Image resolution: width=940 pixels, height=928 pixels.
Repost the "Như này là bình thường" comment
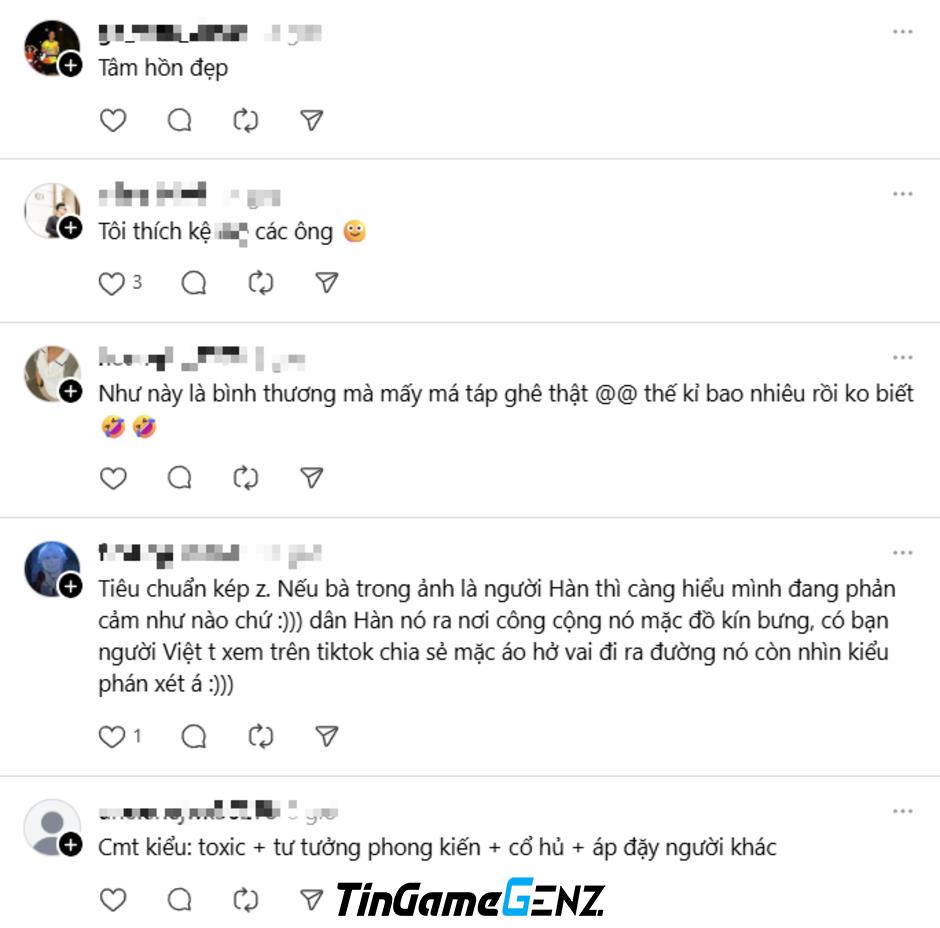coord(246,478)
